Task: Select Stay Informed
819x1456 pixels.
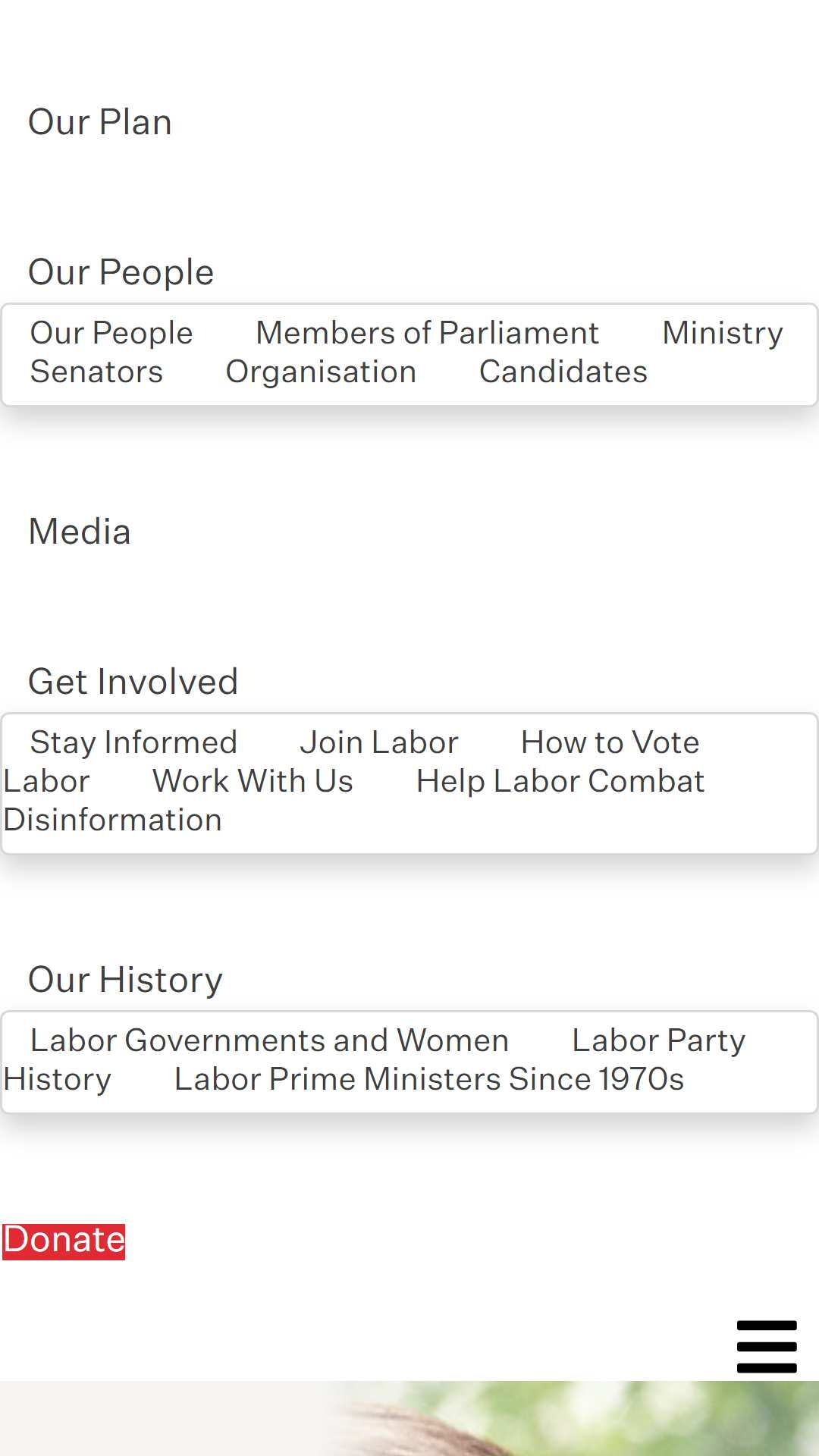Action: pos(133,742)
